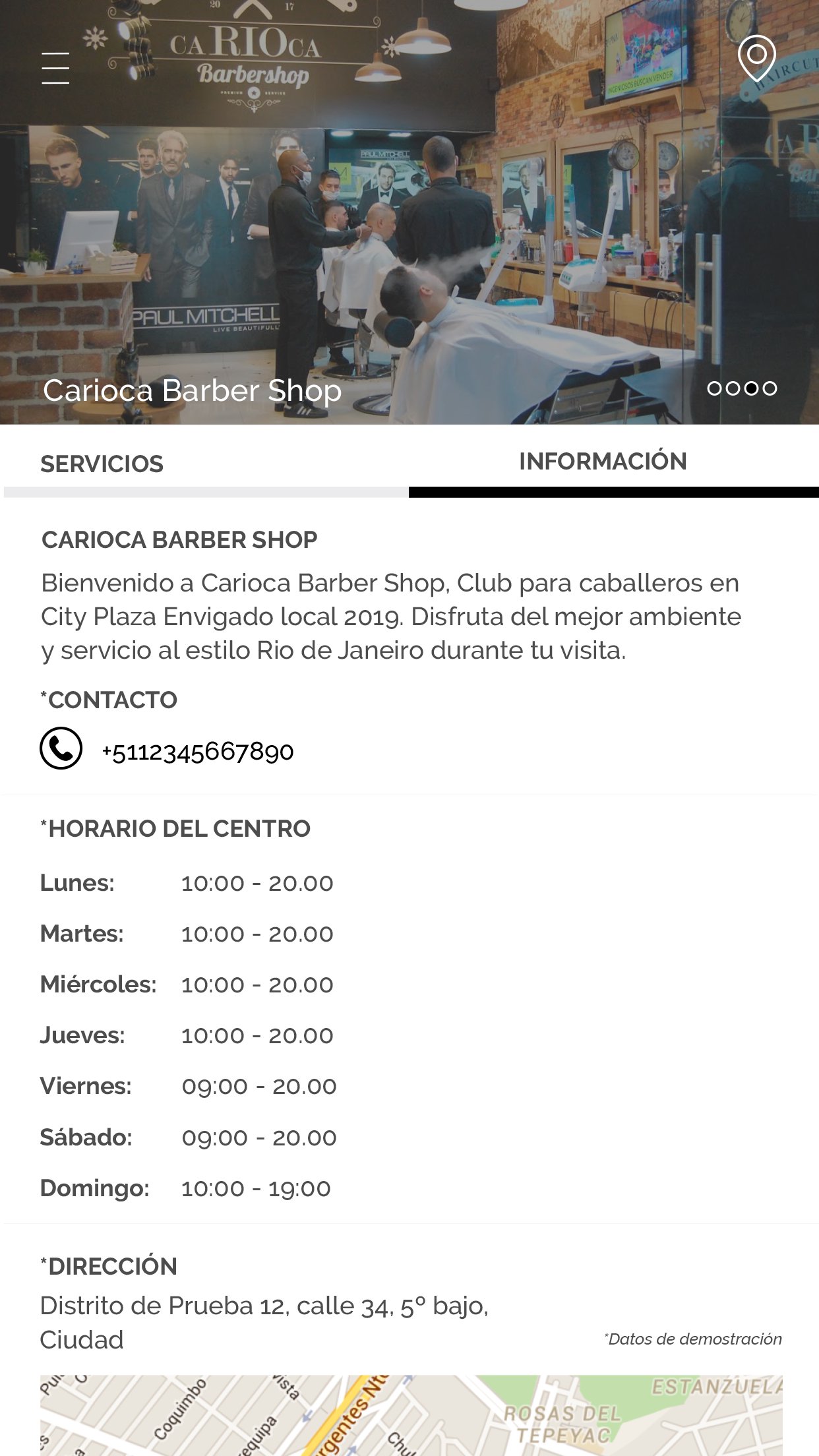The width and height of the screenshot is (819, 1456).
Task: Tap the photo carousel page indicator dots
Action: click(x=742, y=388)
